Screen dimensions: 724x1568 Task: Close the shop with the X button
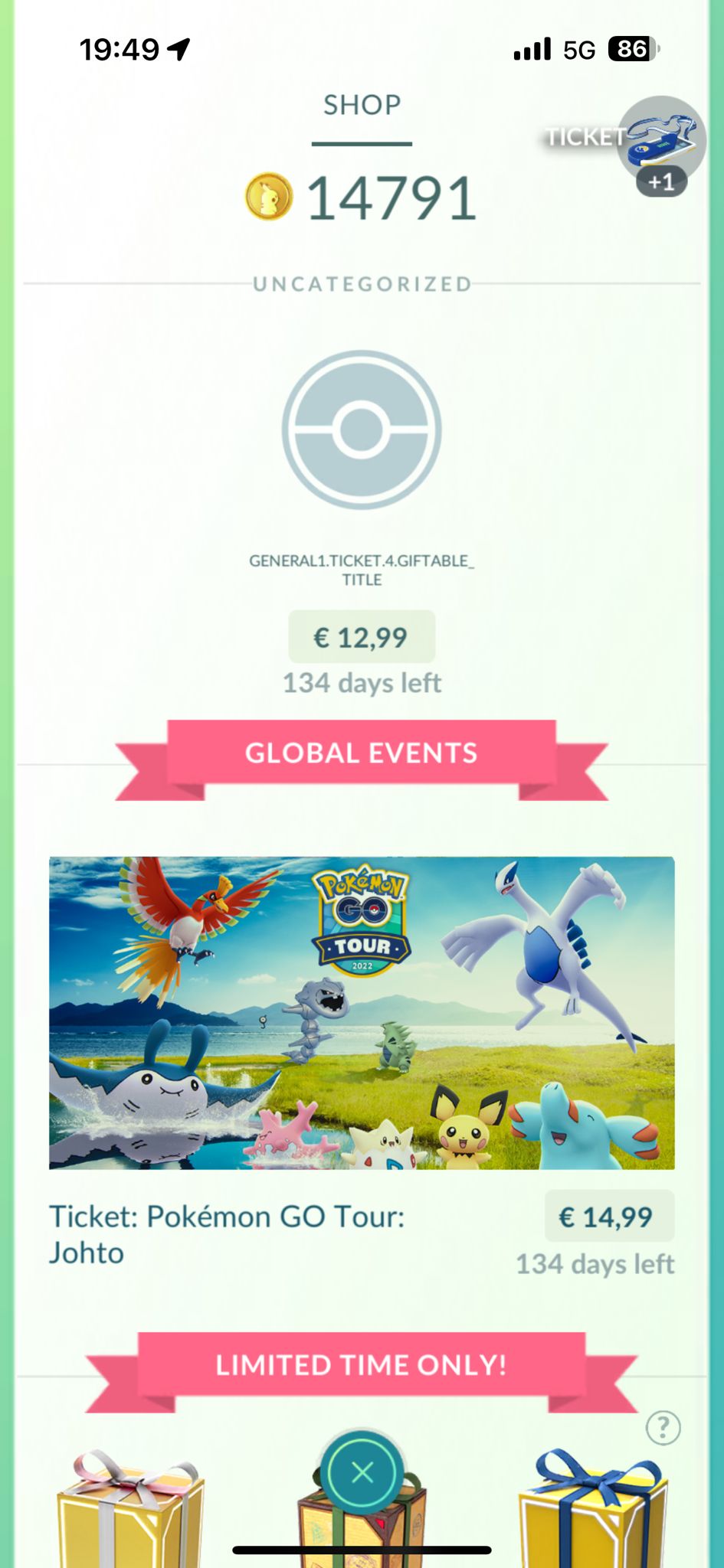point(362,1472)
